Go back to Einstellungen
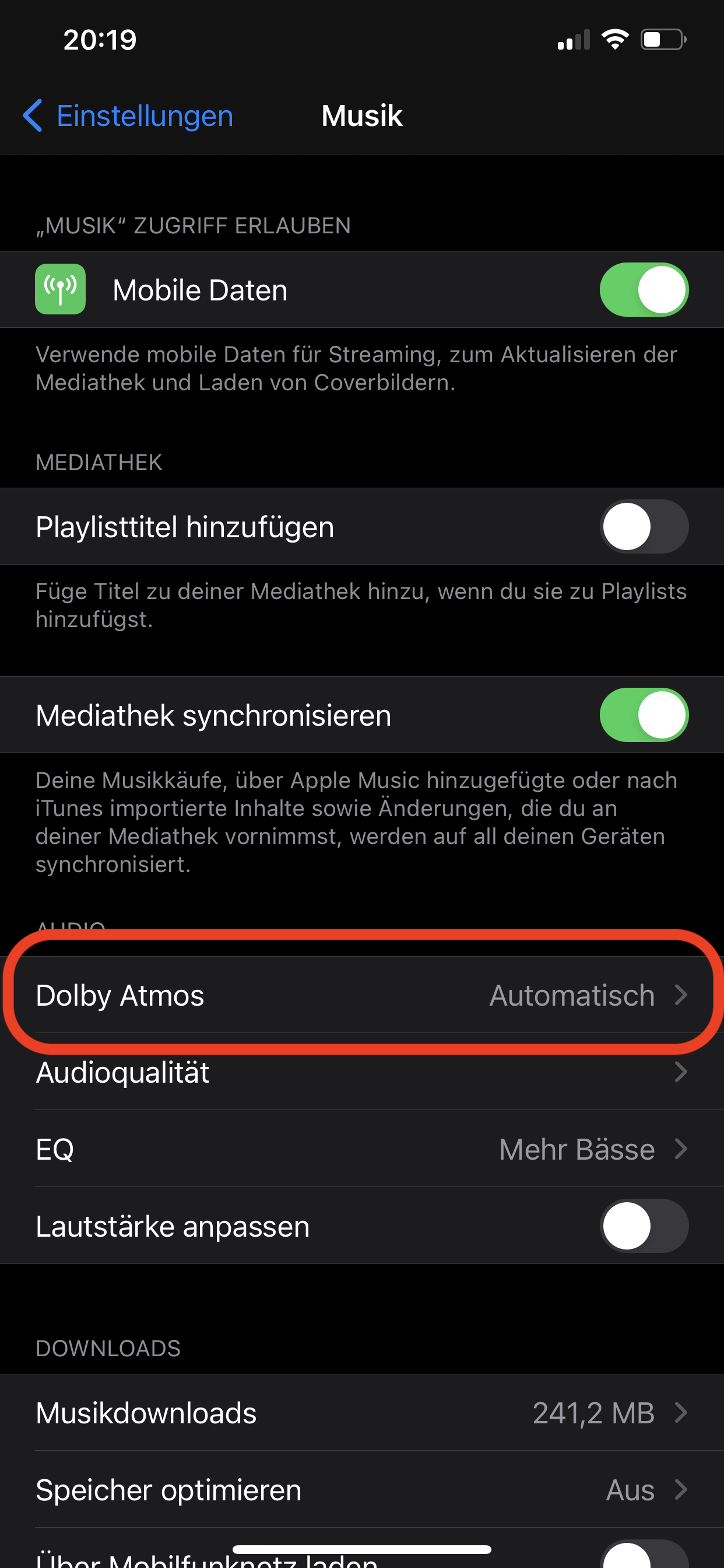Image resolution: width=724 pixels, height=1568 pixels. [x=128, y=116]
